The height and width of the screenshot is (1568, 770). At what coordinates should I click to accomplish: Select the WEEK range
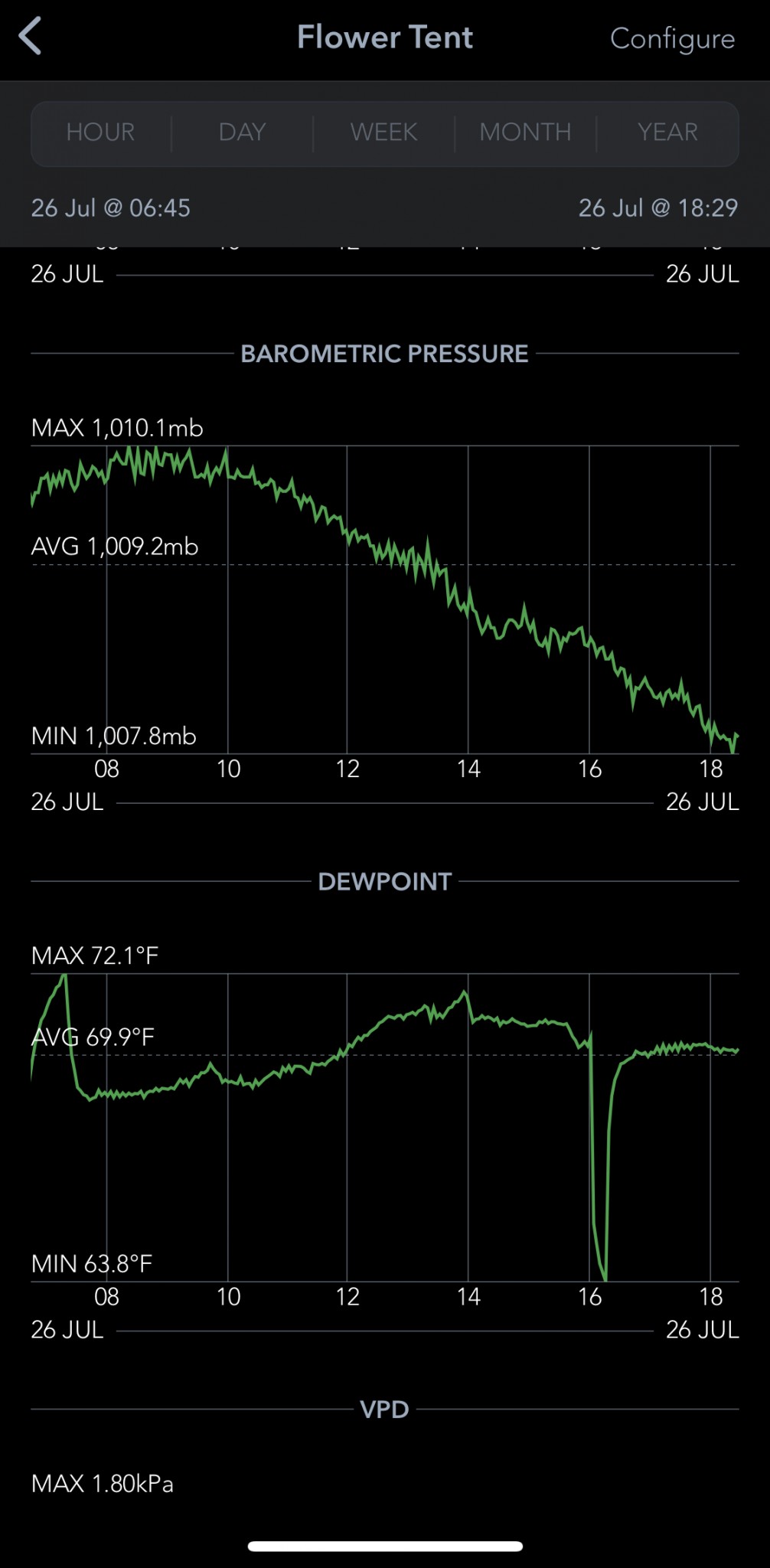[x=383, y=132]
